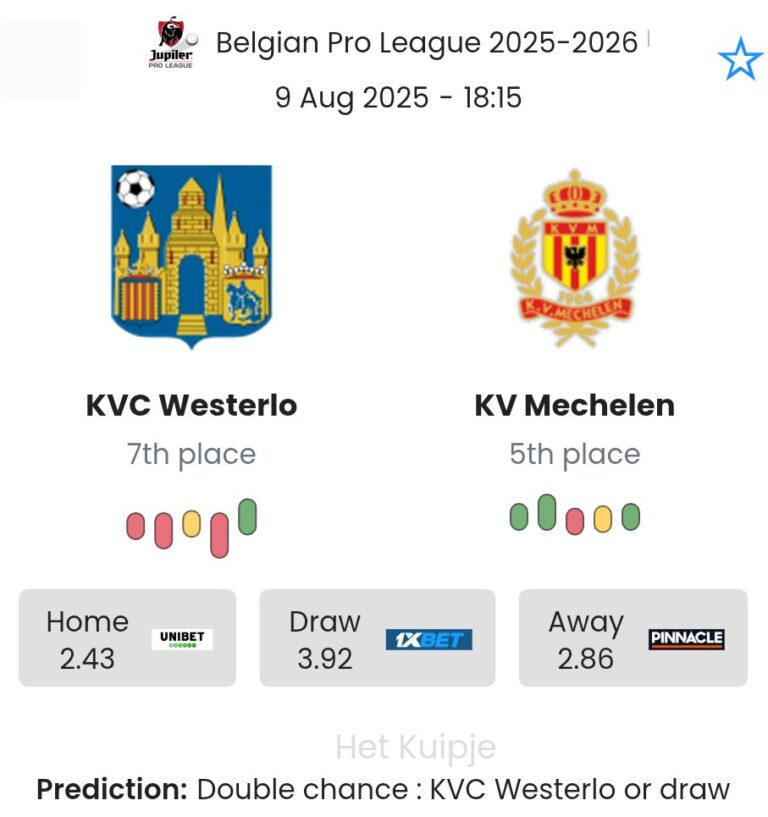
Task: Add this match to favorites with the star
Action: click(x=739, y=60)
